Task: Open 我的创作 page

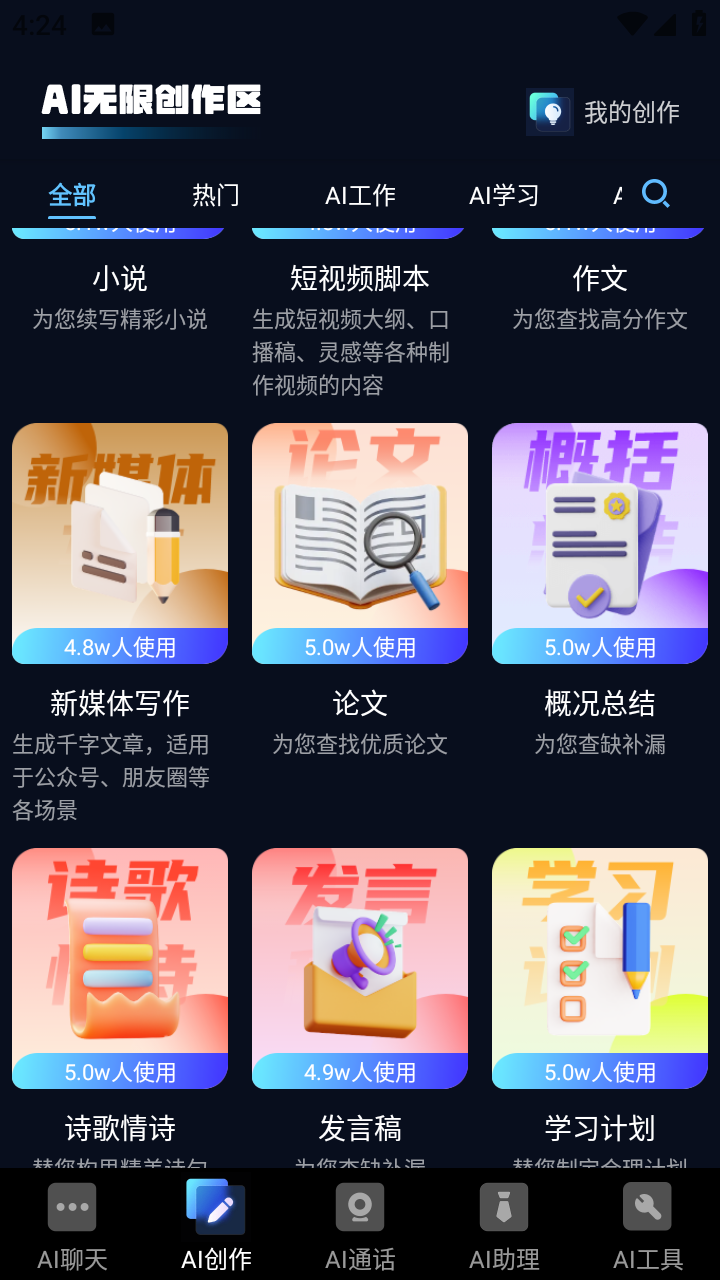Action: point(605,112)
